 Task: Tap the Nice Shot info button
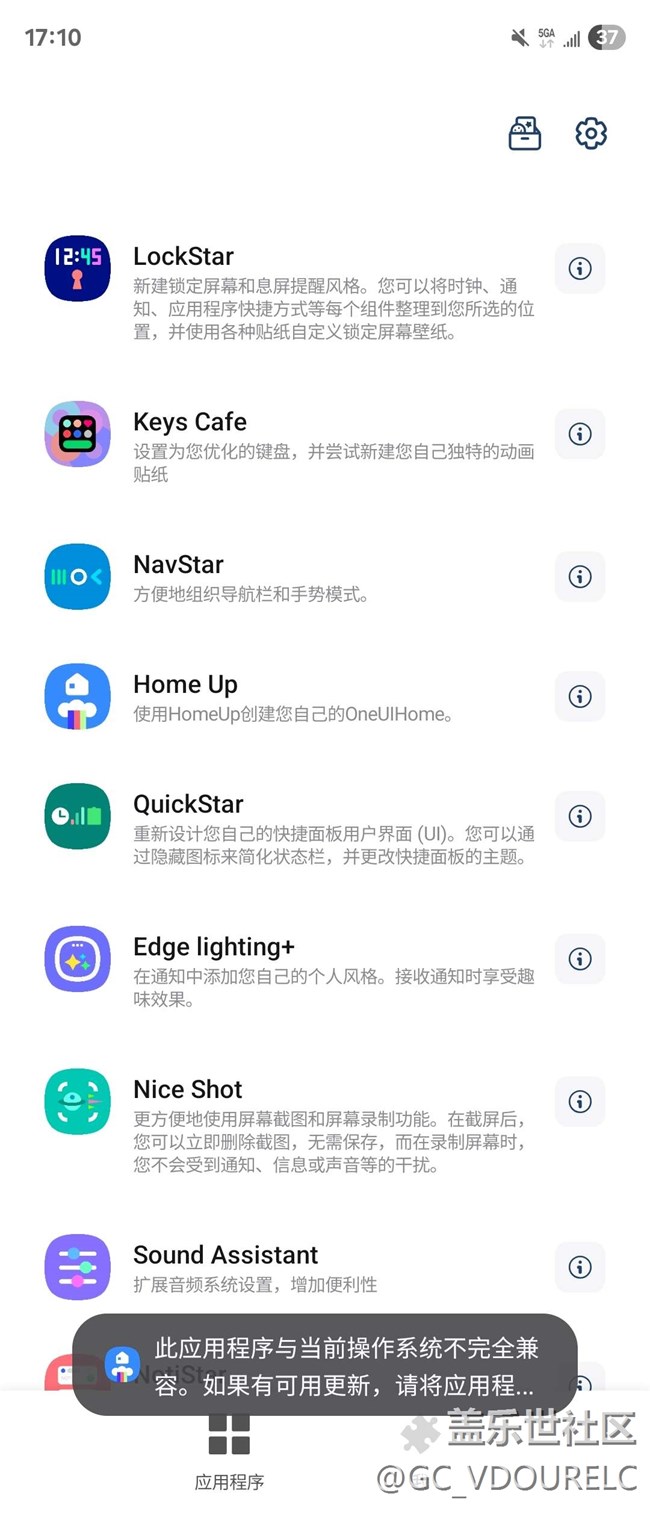pos(580,1101)
